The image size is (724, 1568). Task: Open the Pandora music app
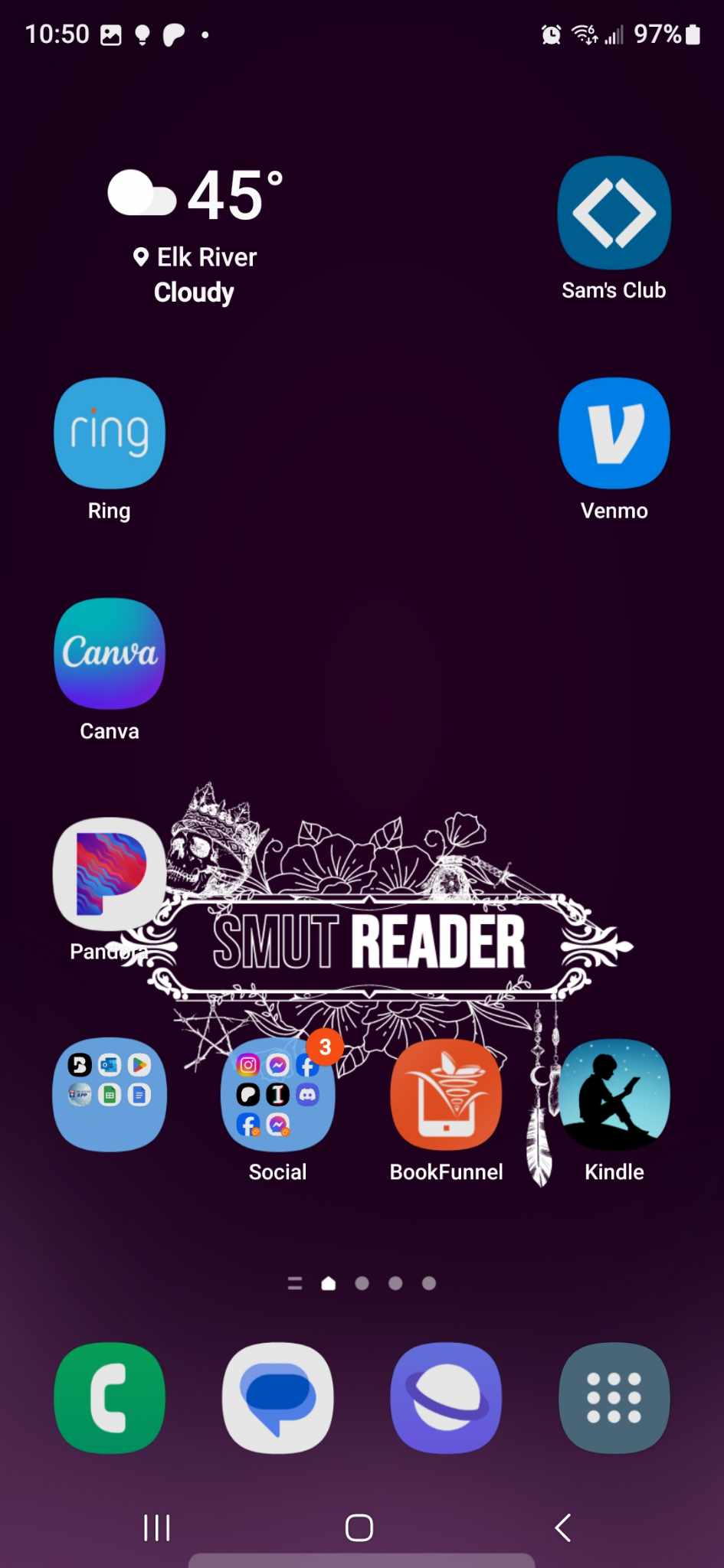(x=110, y=874)
